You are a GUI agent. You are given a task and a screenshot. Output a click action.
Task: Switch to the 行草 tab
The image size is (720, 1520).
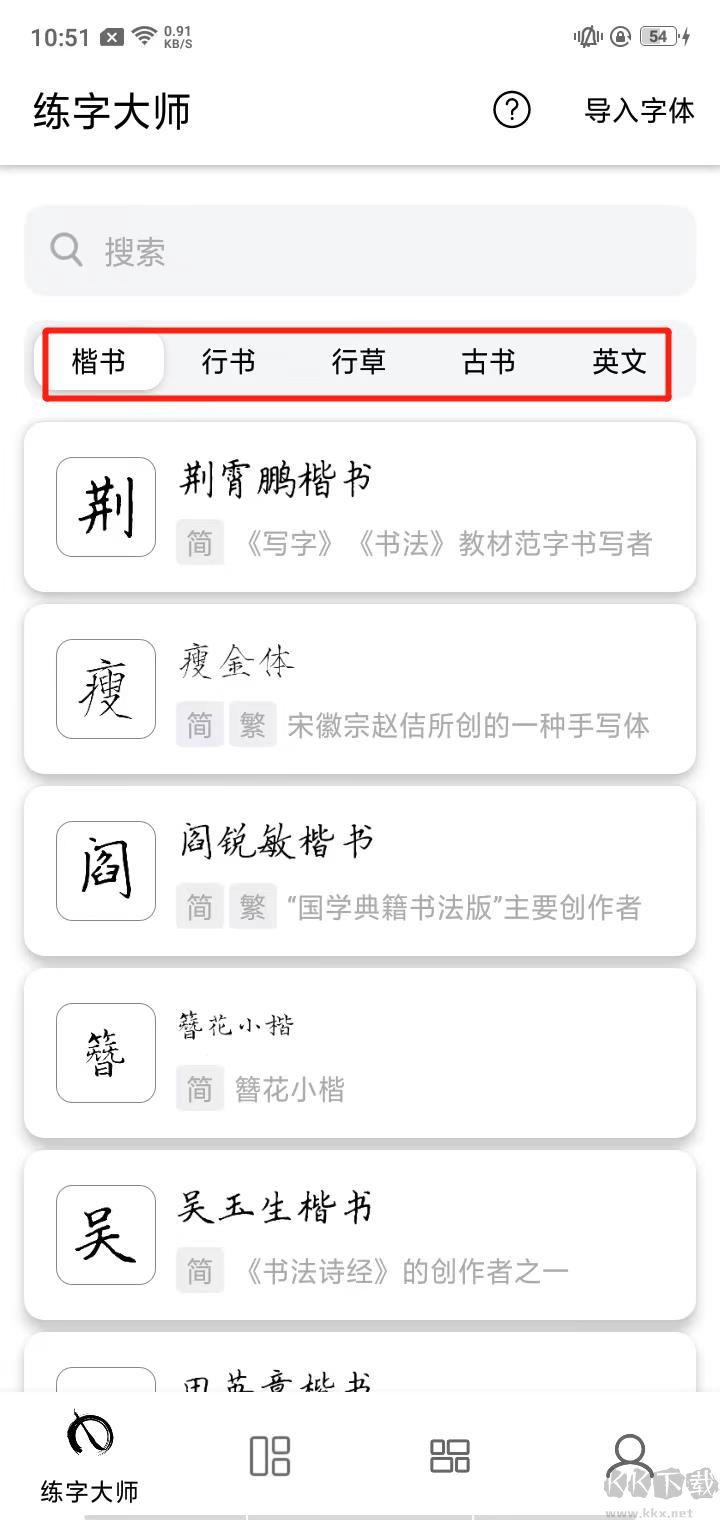click(x=359, y=361)
